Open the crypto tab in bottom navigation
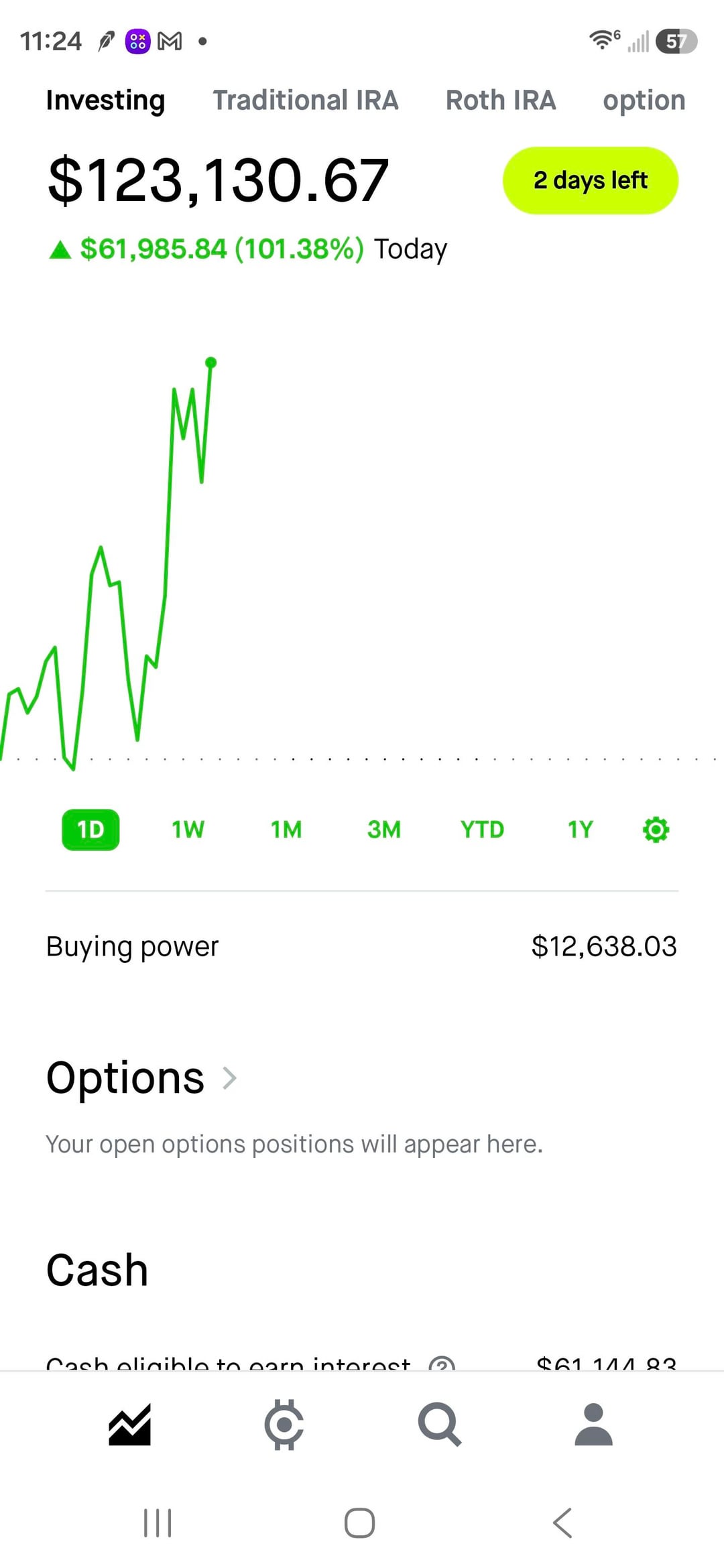The height and width of the screenshot is (1568, 724). click(284, 1424)
